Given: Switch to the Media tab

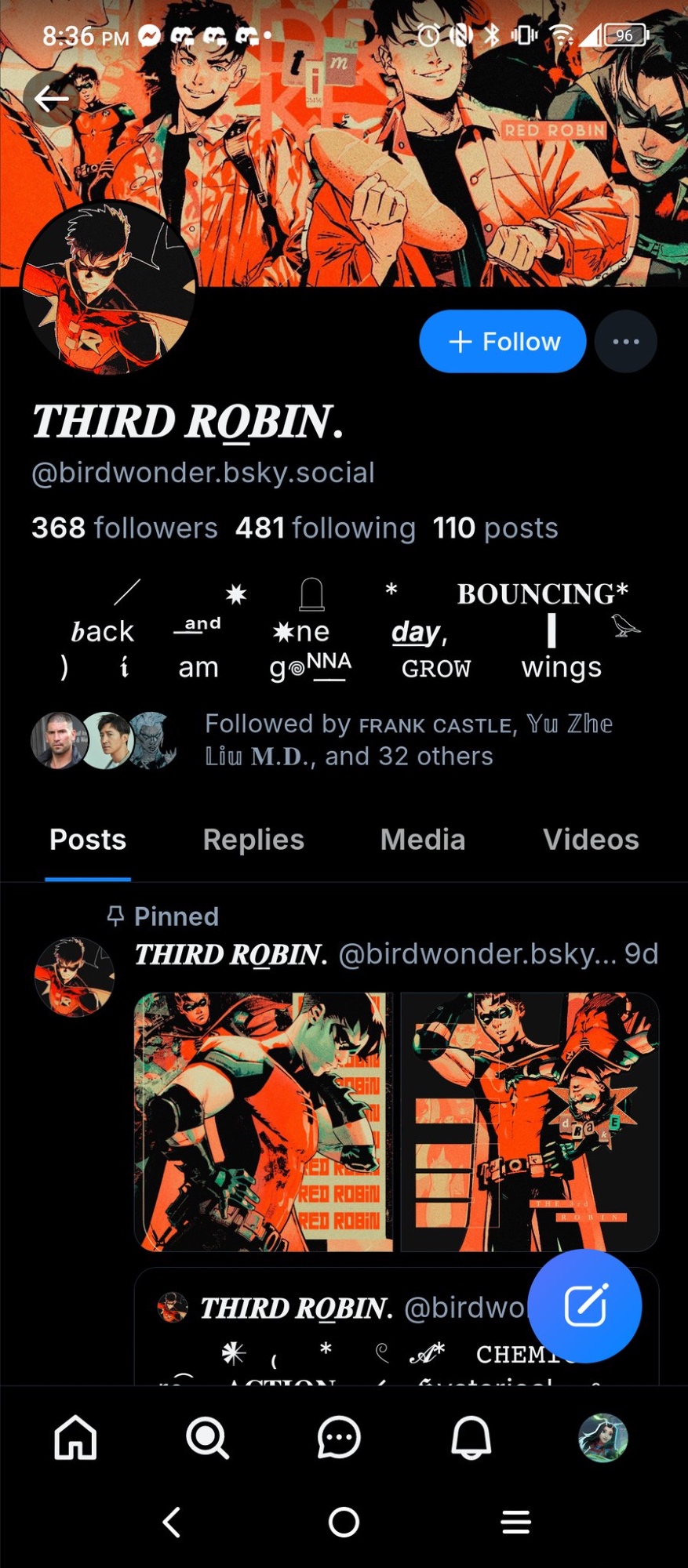Looking at the screenshot, I should [x=423, y=840].
